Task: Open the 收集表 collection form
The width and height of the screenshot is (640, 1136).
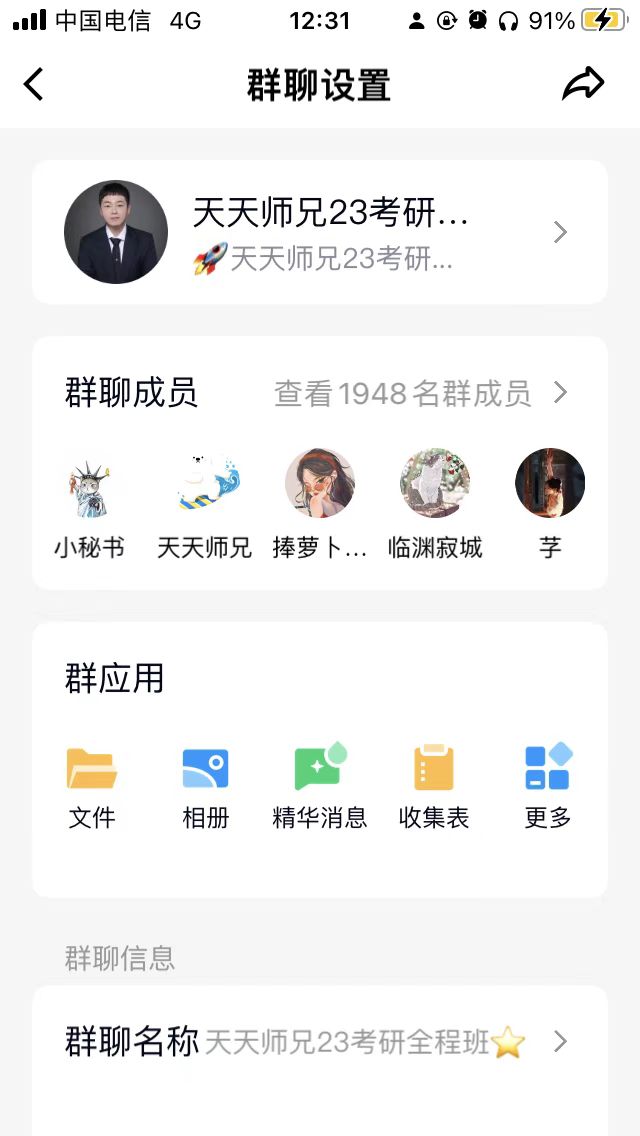Action: [x=434, y=788]
